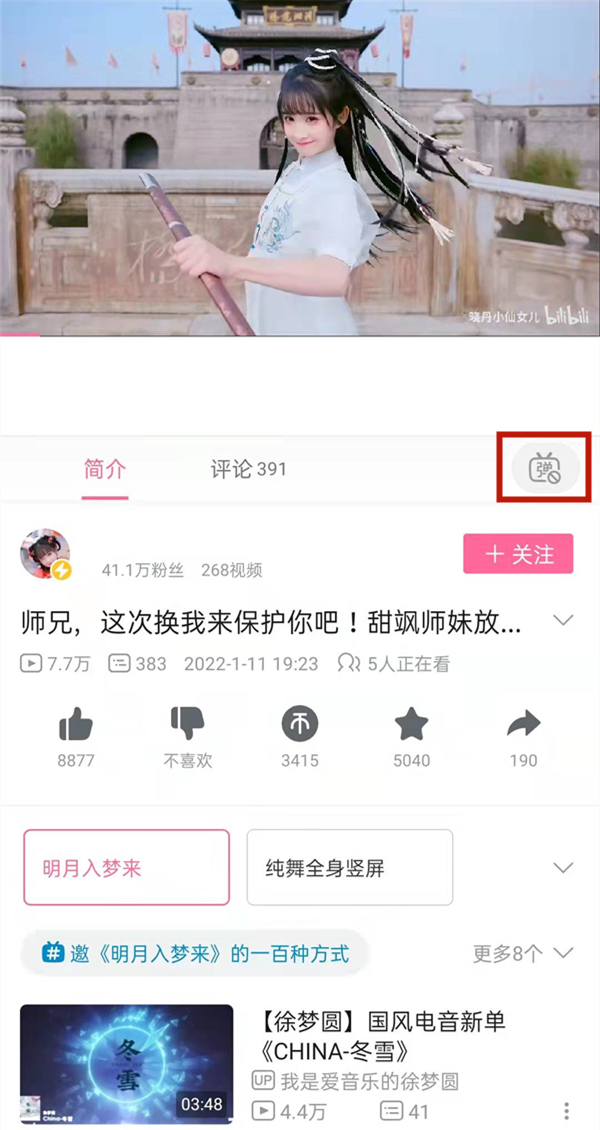Expand the tag chips dropdown arrow
Screen dimensions: 600x1130
click(x=563, y=867)
